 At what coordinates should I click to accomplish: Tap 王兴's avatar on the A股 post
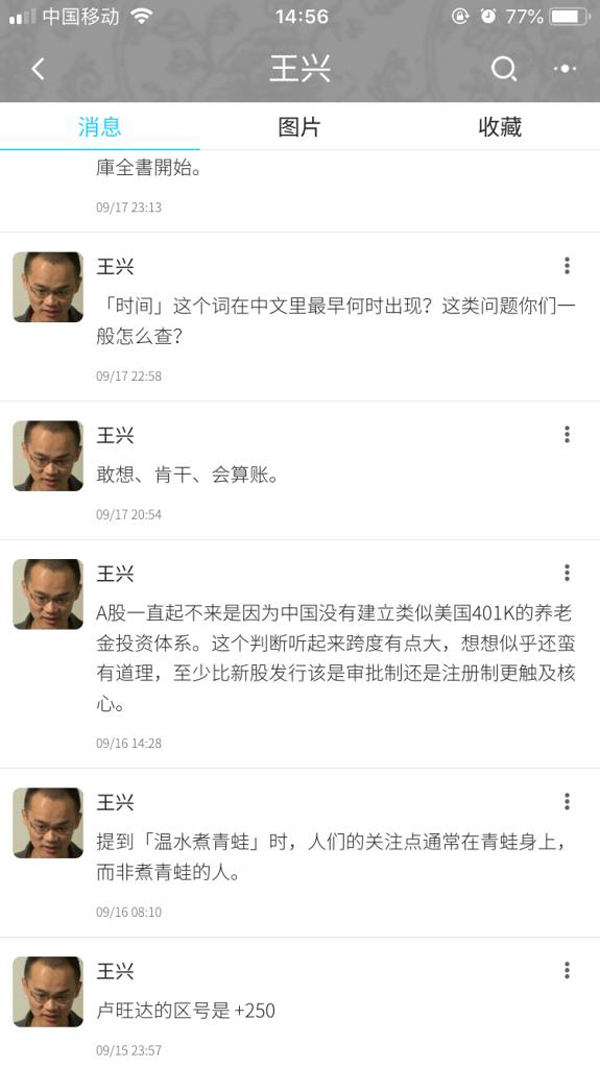point(48,594)
